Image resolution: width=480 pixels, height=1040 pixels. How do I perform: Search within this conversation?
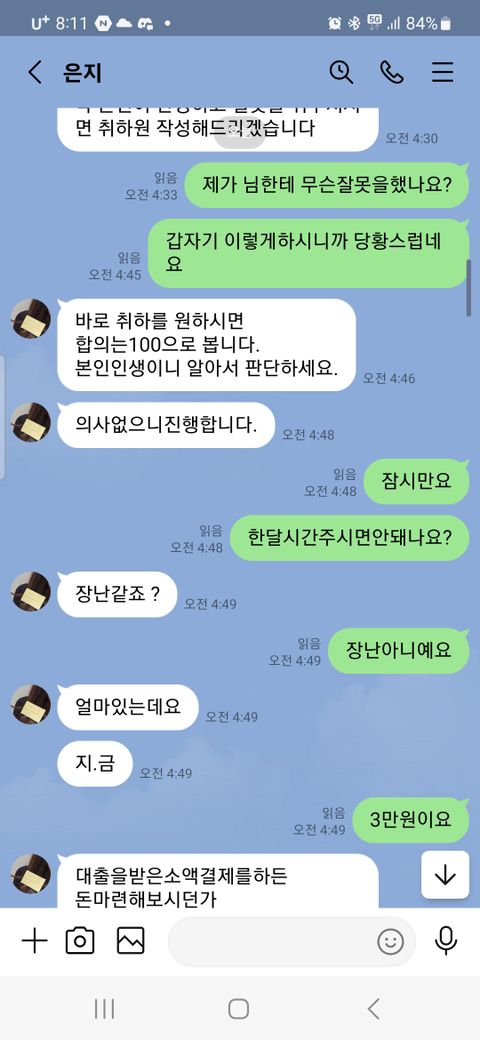tap(341, 72)
